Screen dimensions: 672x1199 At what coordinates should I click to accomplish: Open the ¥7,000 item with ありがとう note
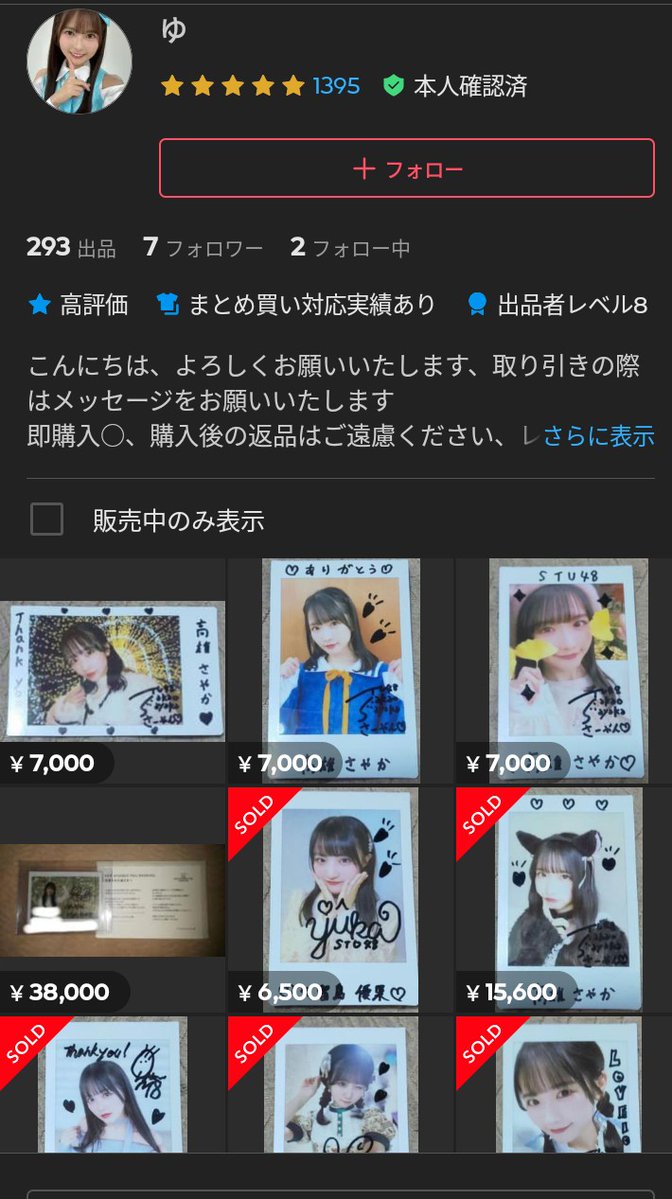click(341, 671)
